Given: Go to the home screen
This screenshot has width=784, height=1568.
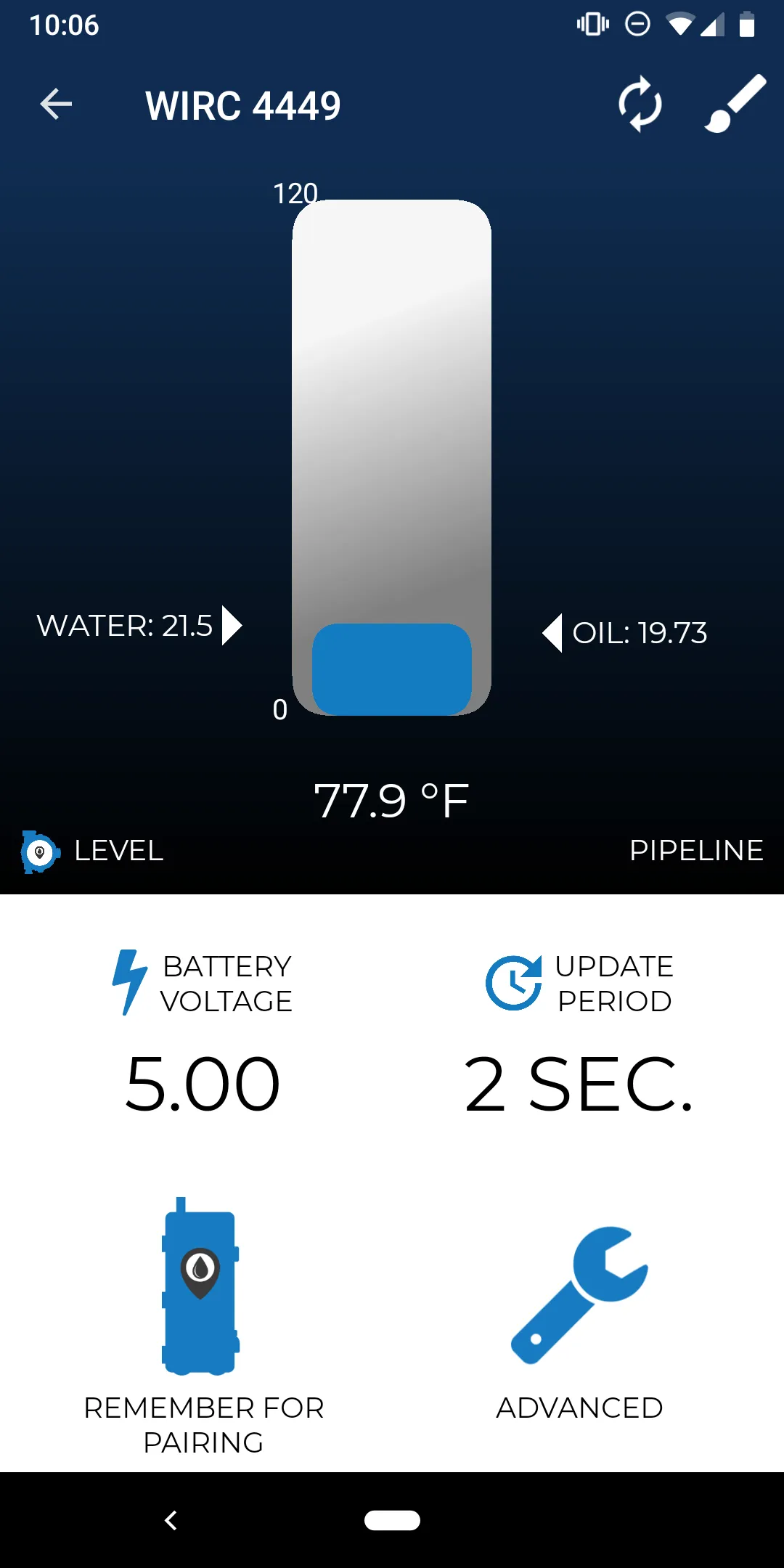Looking at the screenshot, I should tap(392, 1520).
